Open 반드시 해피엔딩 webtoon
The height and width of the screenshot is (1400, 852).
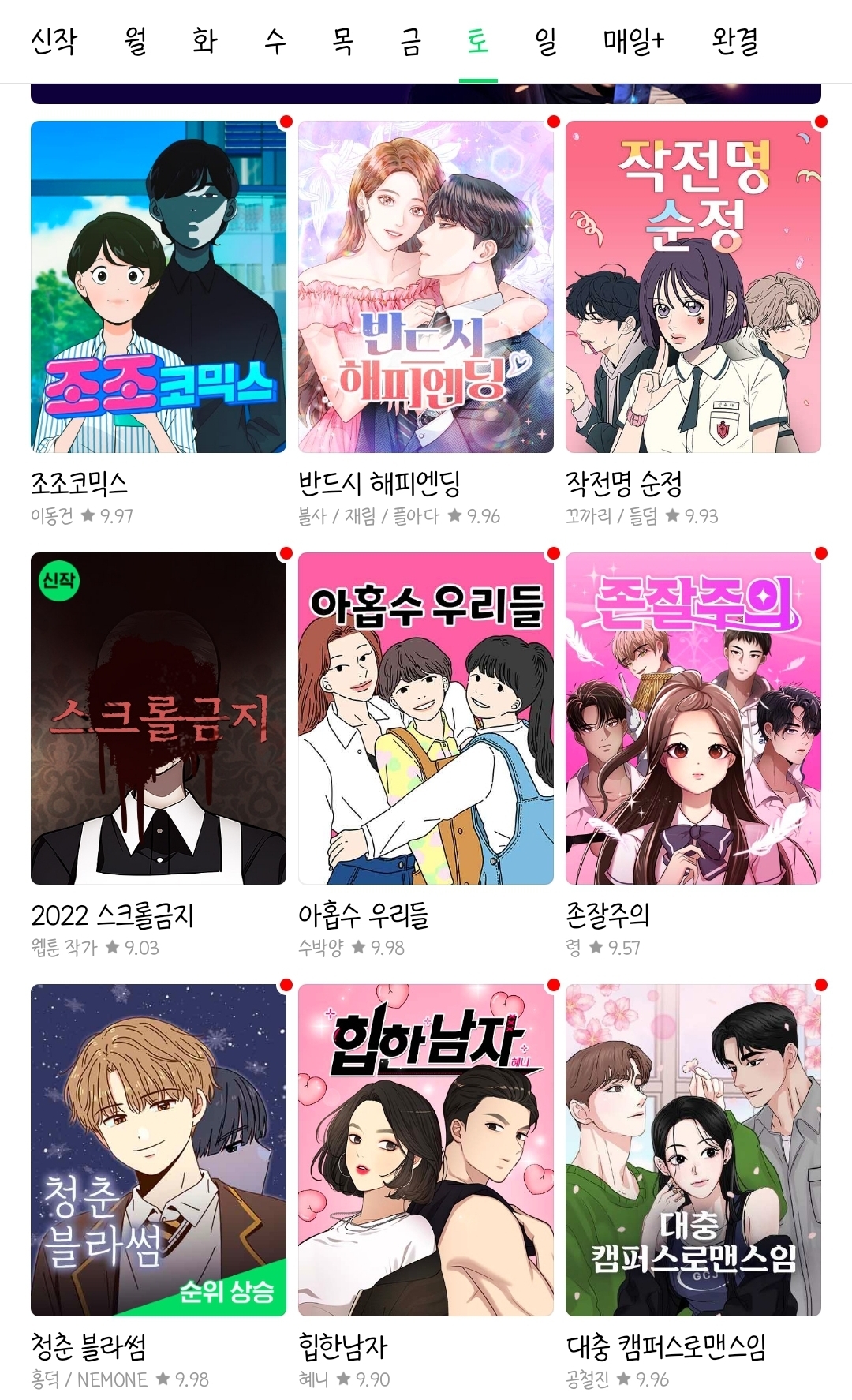(x=426, y=287)
